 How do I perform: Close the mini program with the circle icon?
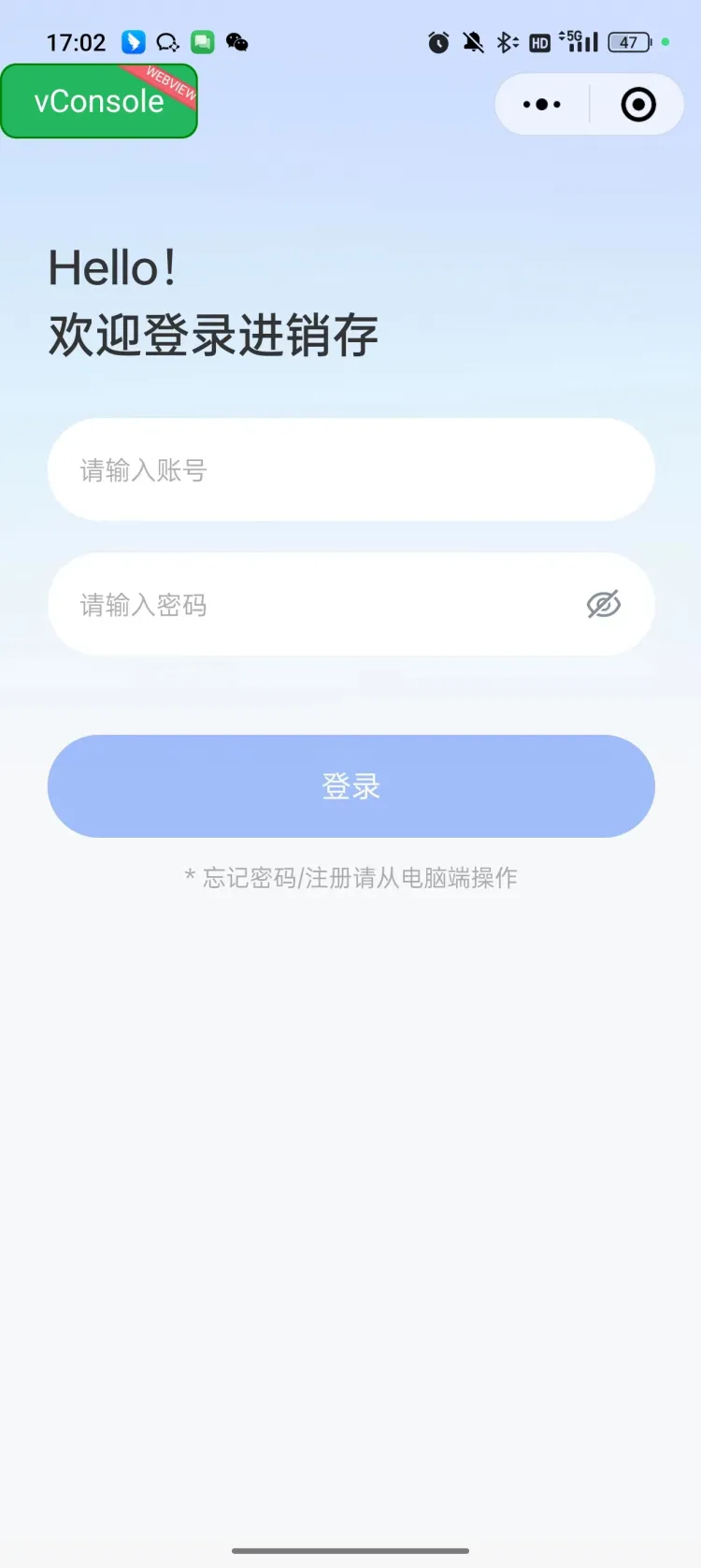638,105
